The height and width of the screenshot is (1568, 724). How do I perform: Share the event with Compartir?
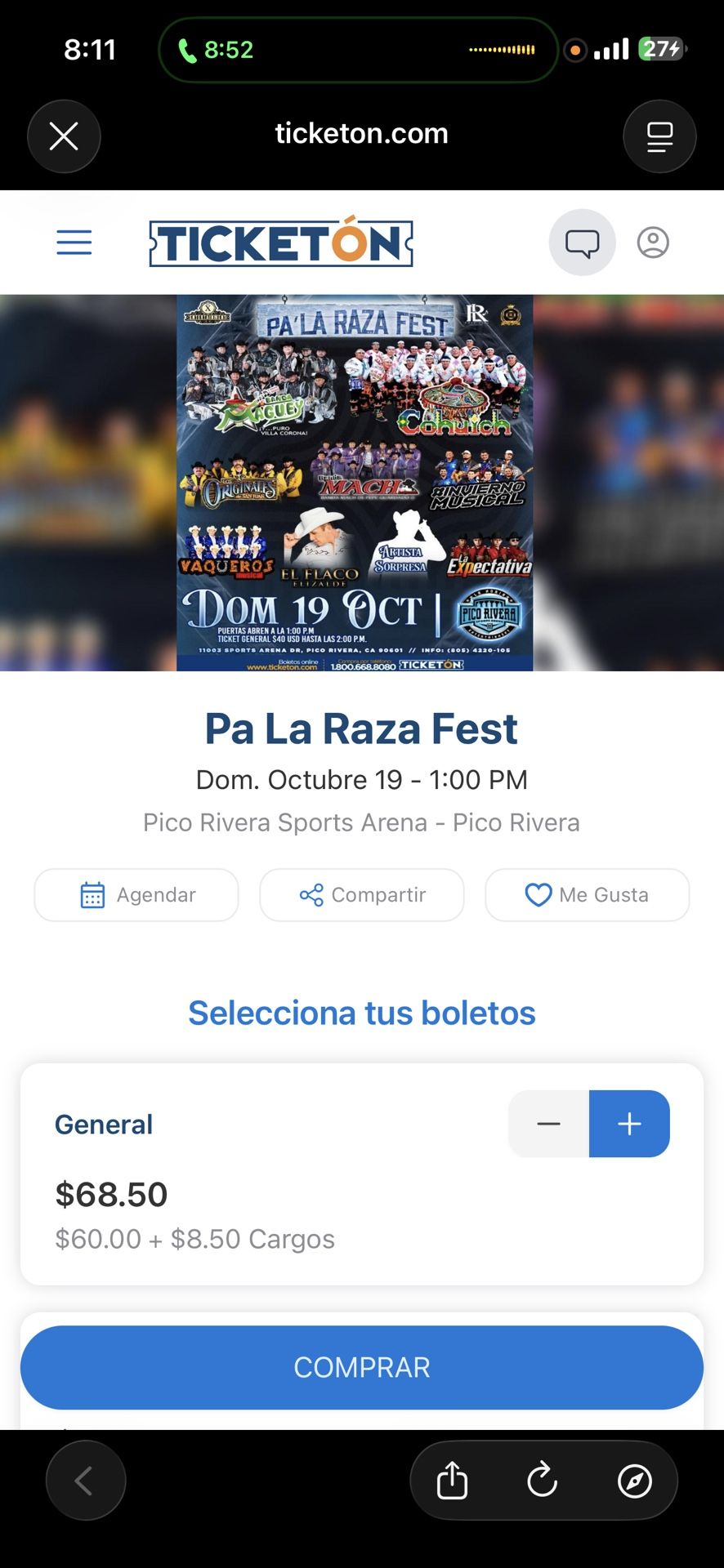pos(362,895)
